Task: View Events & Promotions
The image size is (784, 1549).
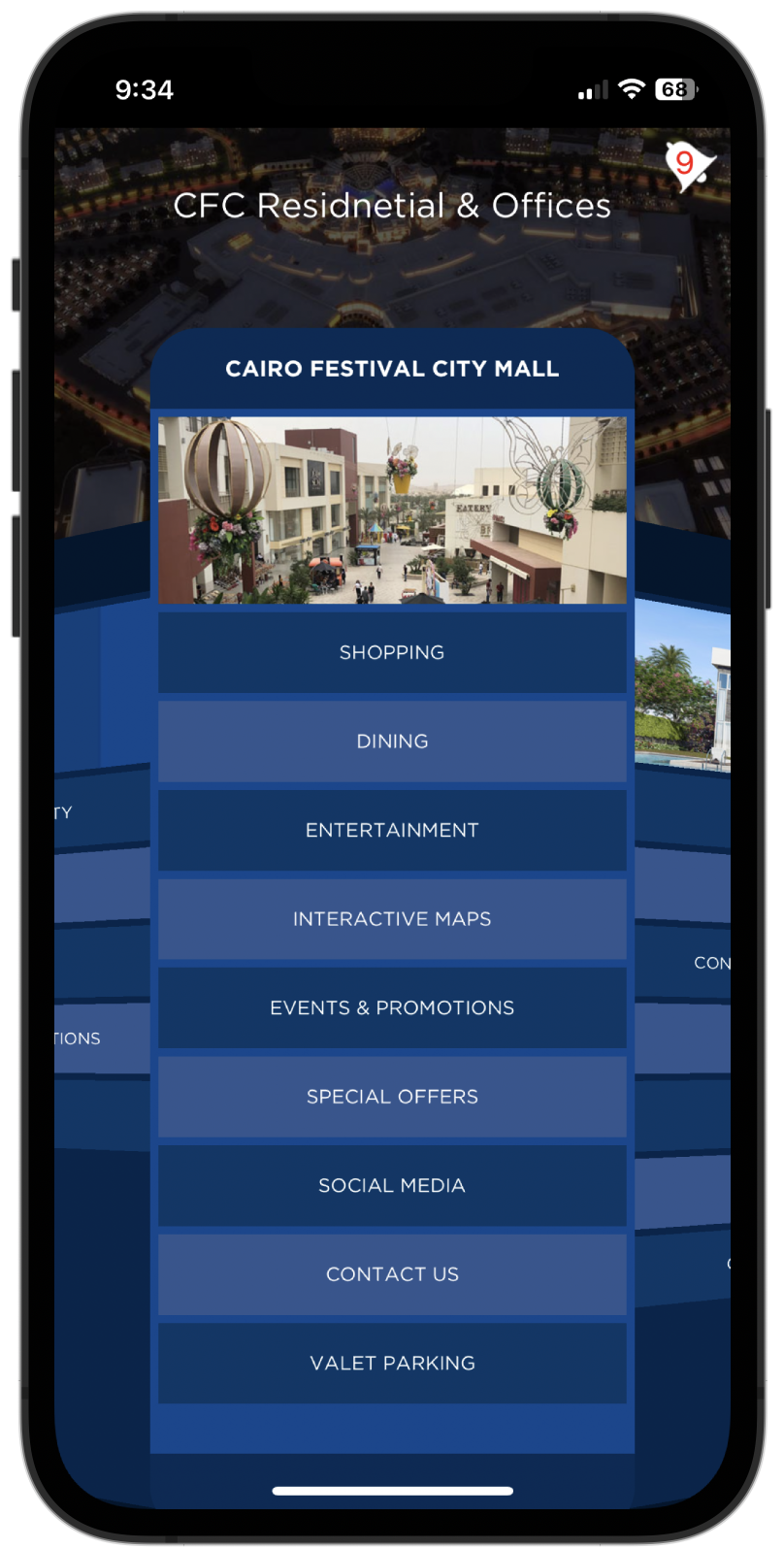Action: pos(392,1007)
